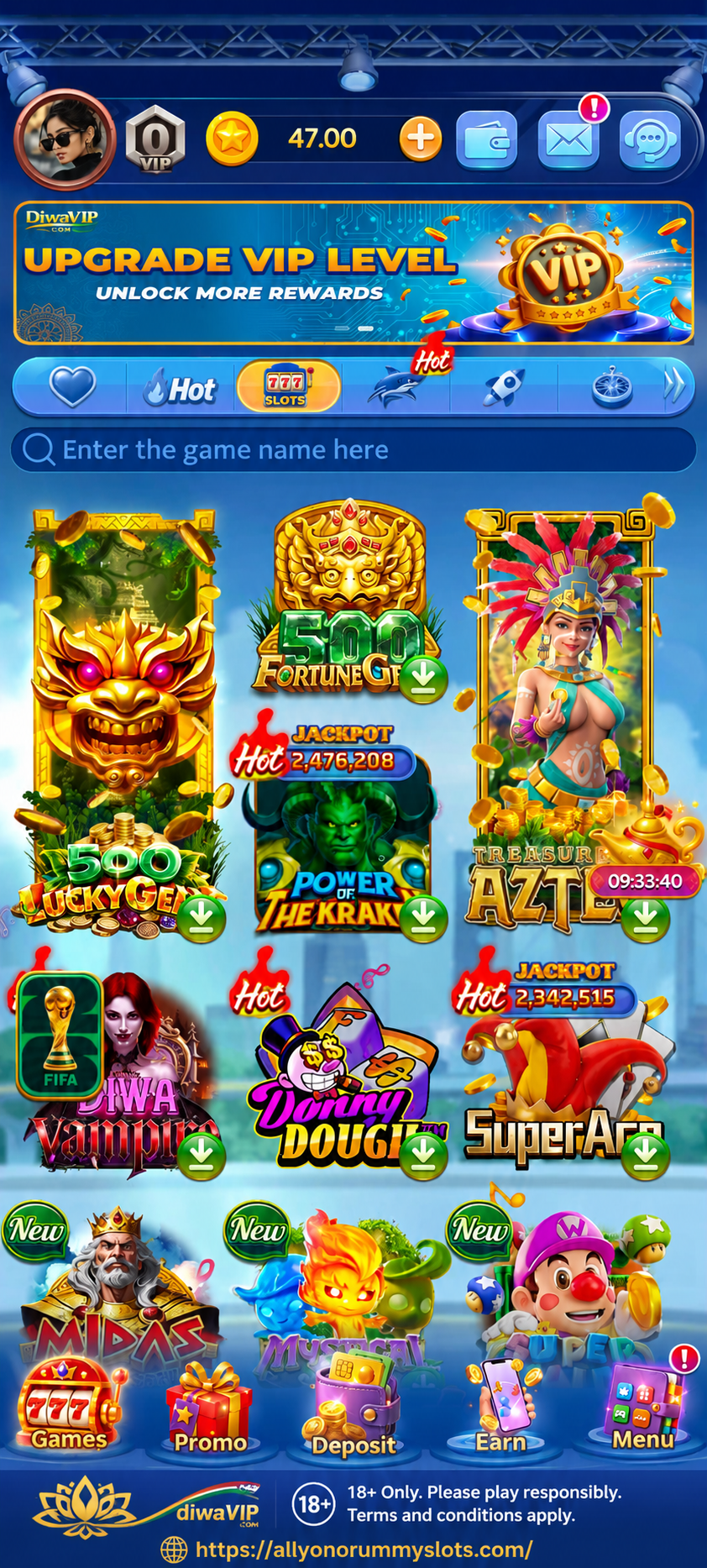Image resolution: width=707 pixels, height=1568 pixels.
Task: Tap the game name search field
Action: [353, 449]
